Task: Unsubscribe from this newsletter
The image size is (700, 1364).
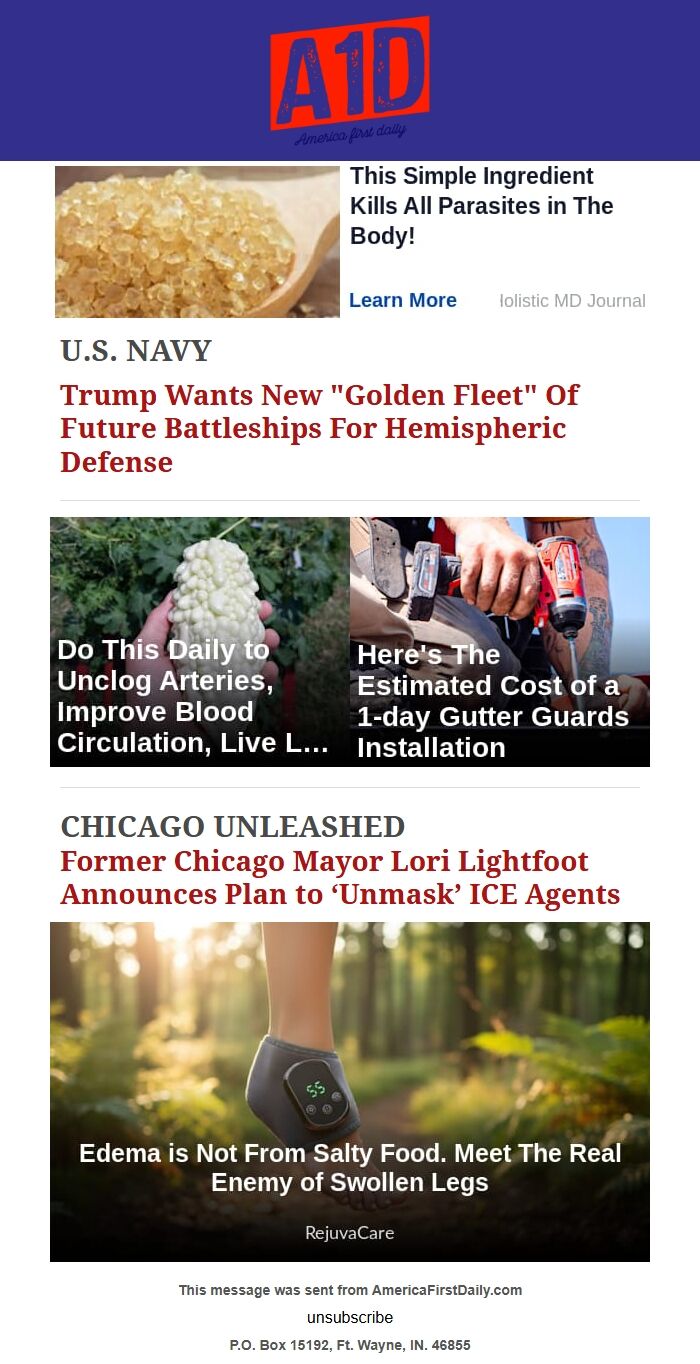Action: click(x=350, y=1317)
